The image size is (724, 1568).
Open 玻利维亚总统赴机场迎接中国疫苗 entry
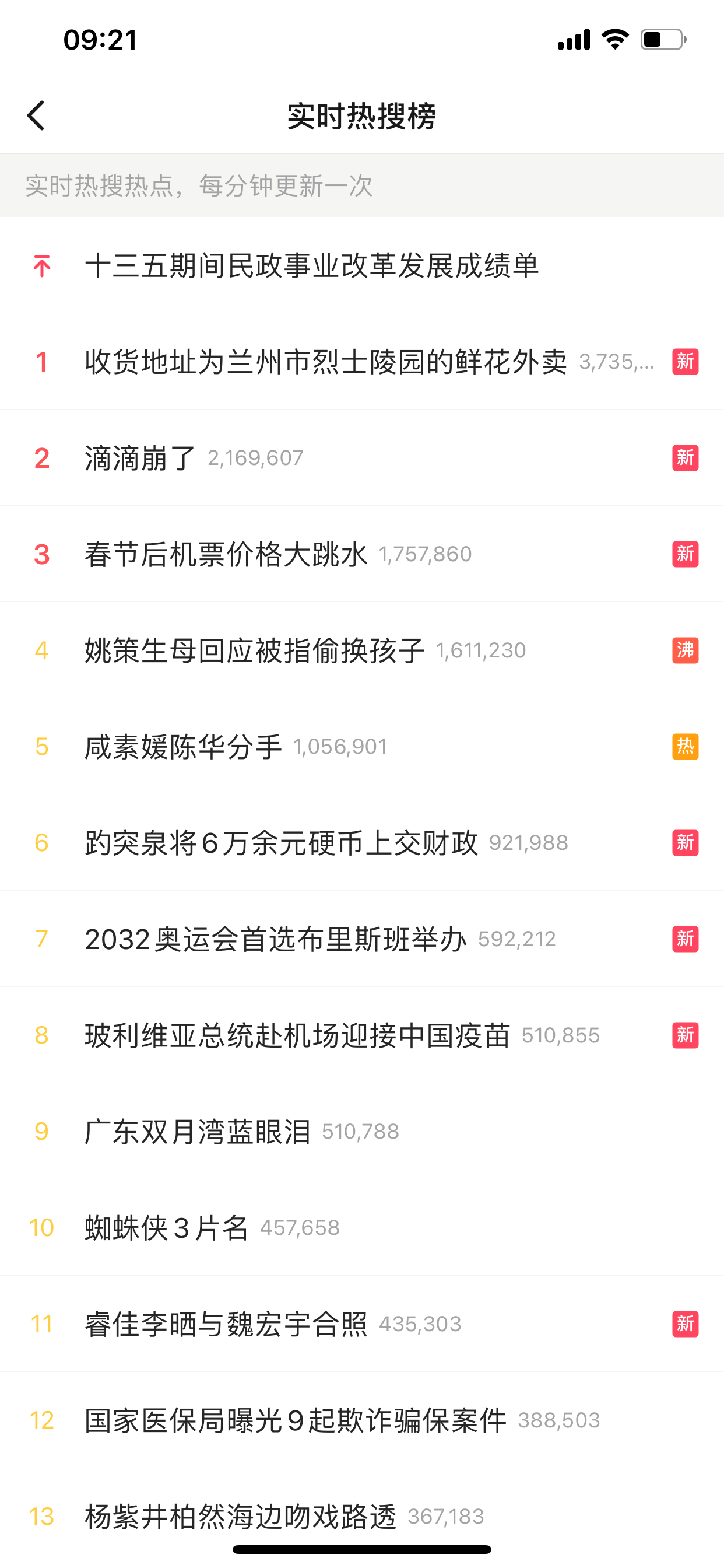(x=362, y=1035)
